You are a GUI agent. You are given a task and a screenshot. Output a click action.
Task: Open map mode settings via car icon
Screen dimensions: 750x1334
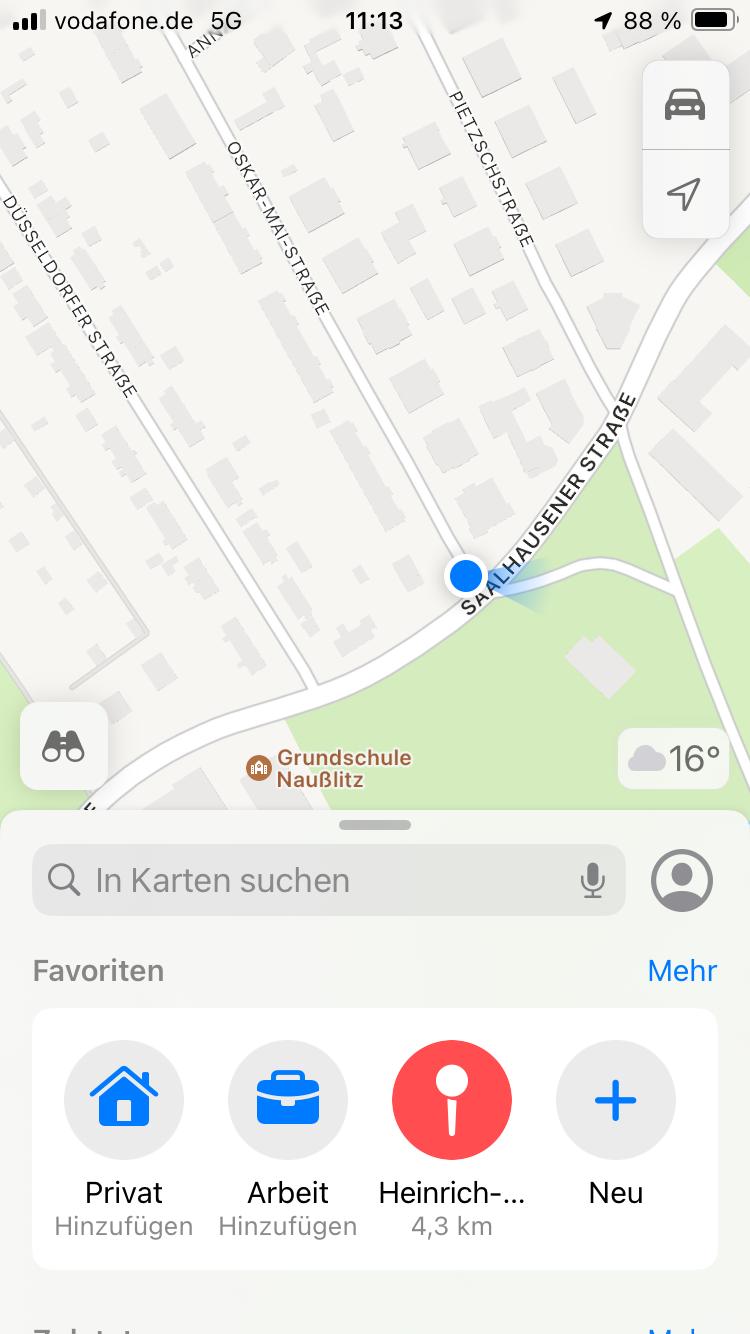pos(685,105)
